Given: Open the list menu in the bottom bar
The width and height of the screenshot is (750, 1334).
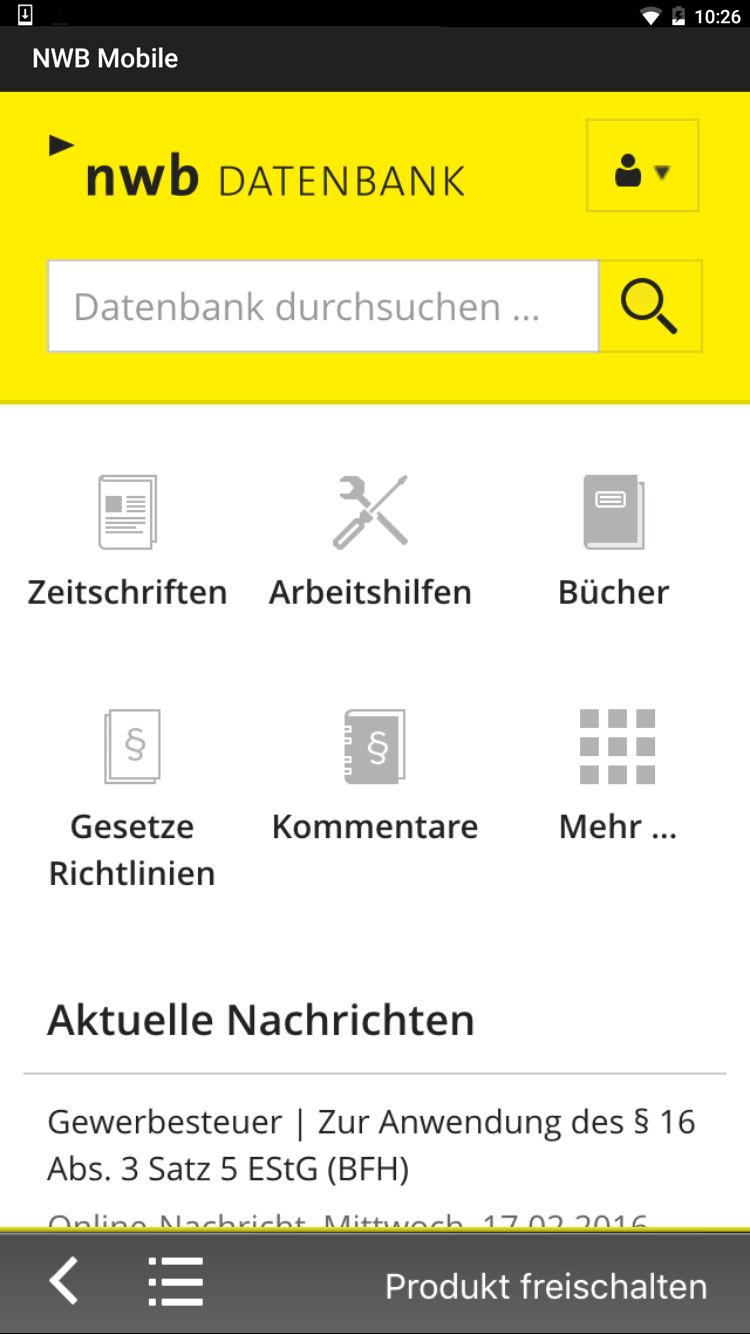Looking at the screenshot, I should (175, 1281).
